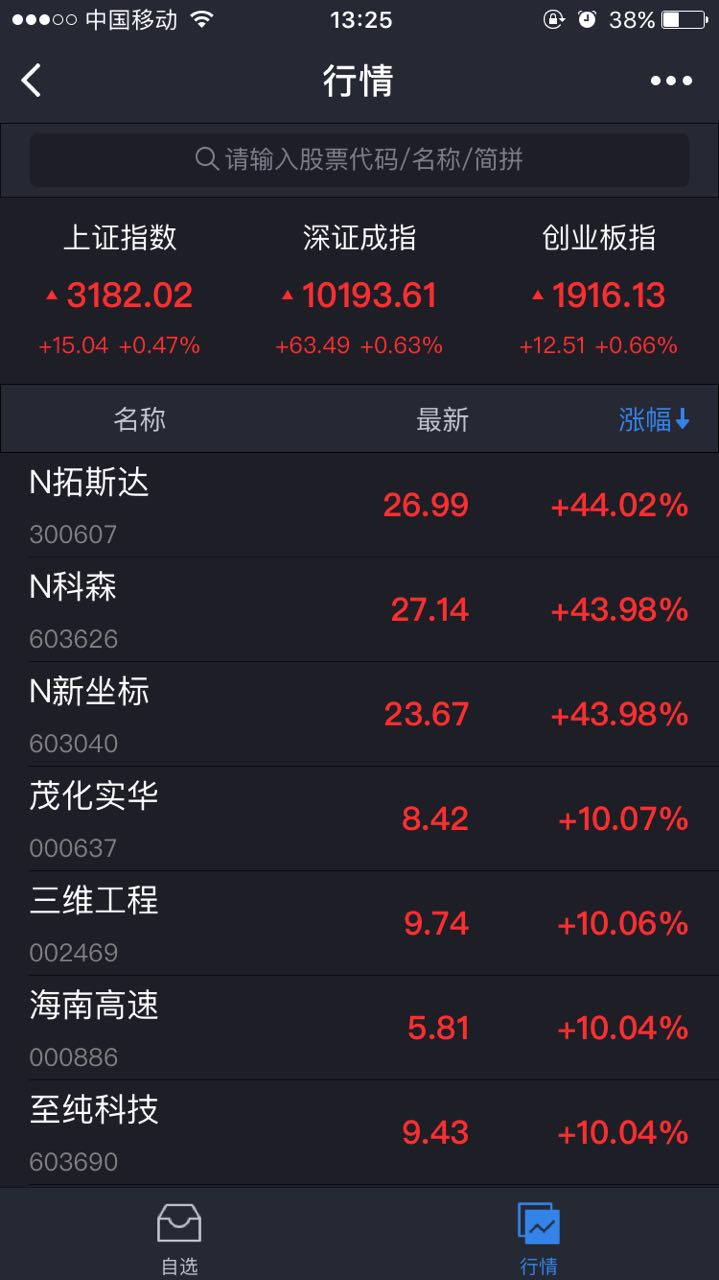Open the 创业板指 index card
The width and height of the screenshot is (719, 1280).
click(x=599, y=290)
